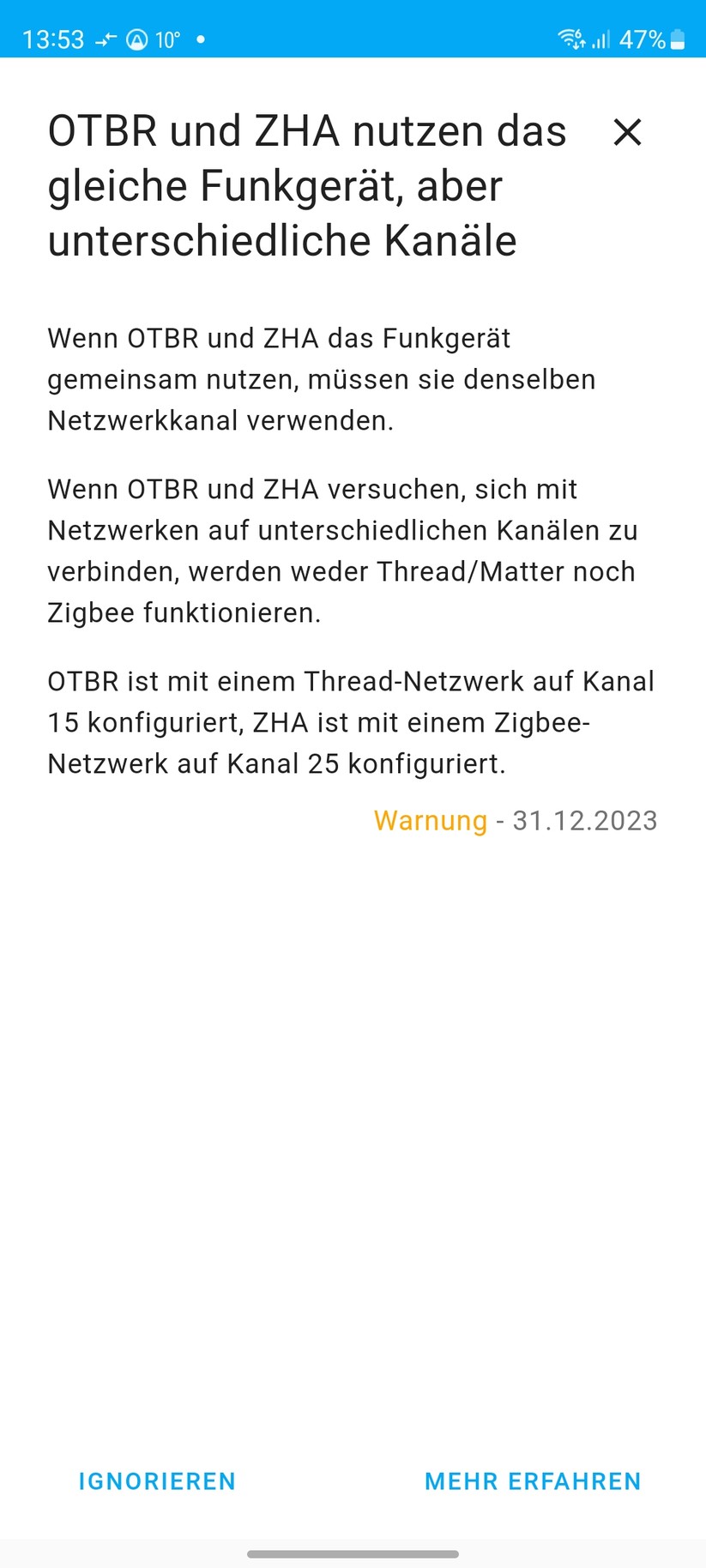Tap the call forwarding arrow icon
This screenshot has width=706, height=1568.
tap(106, 39)
